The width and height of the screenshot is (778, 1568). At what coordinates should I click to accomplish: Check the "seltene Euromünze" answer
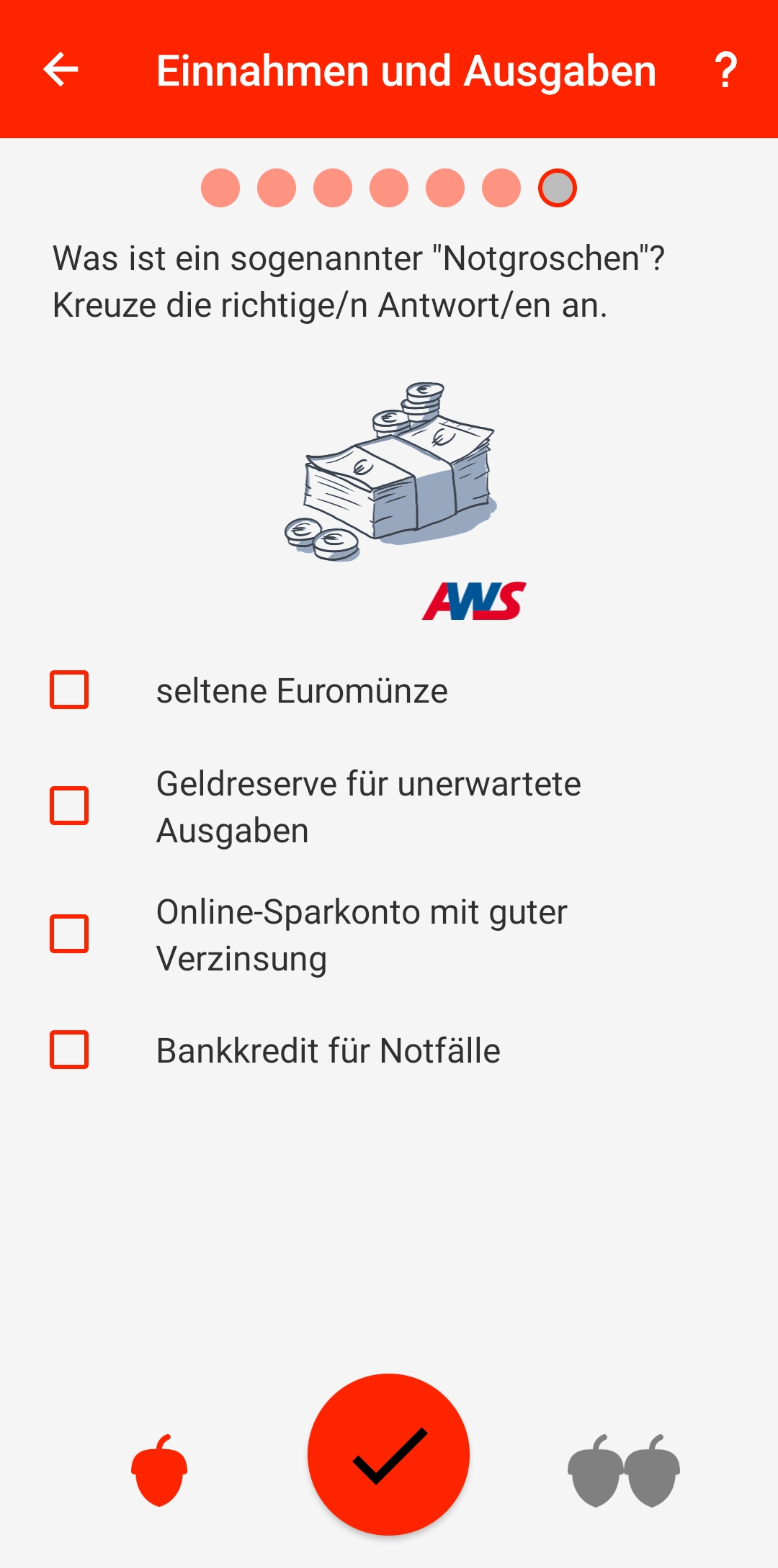click(x=69, y=690)
